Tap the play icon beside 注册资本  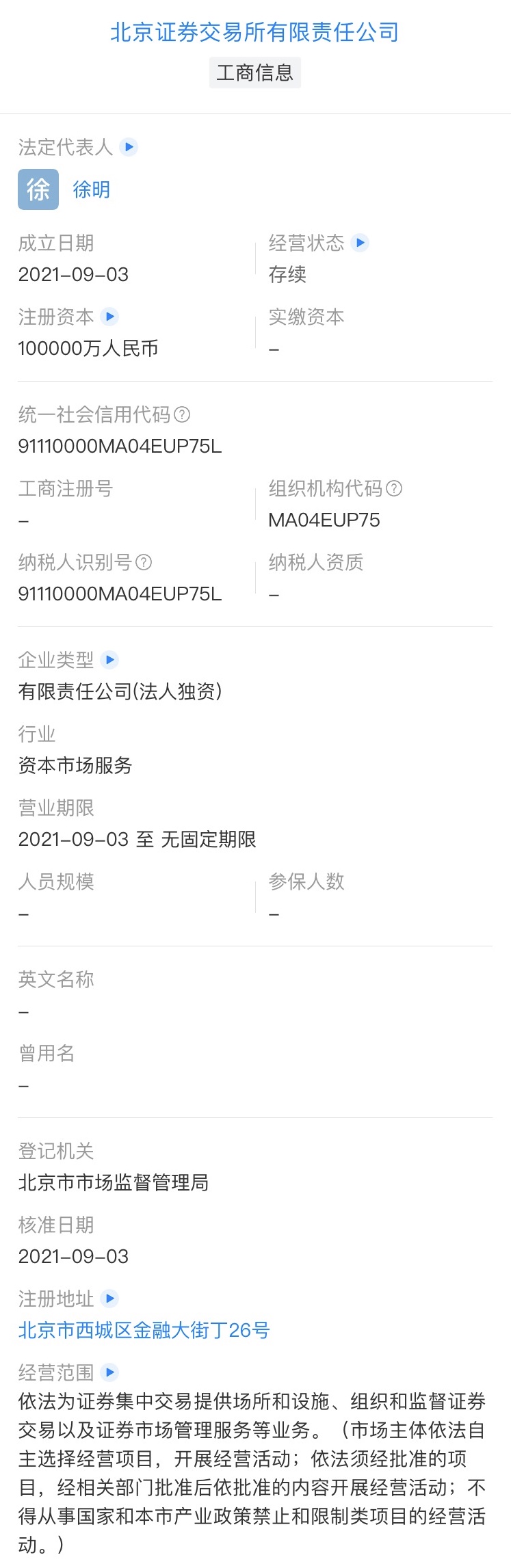[x=109, y=317]
